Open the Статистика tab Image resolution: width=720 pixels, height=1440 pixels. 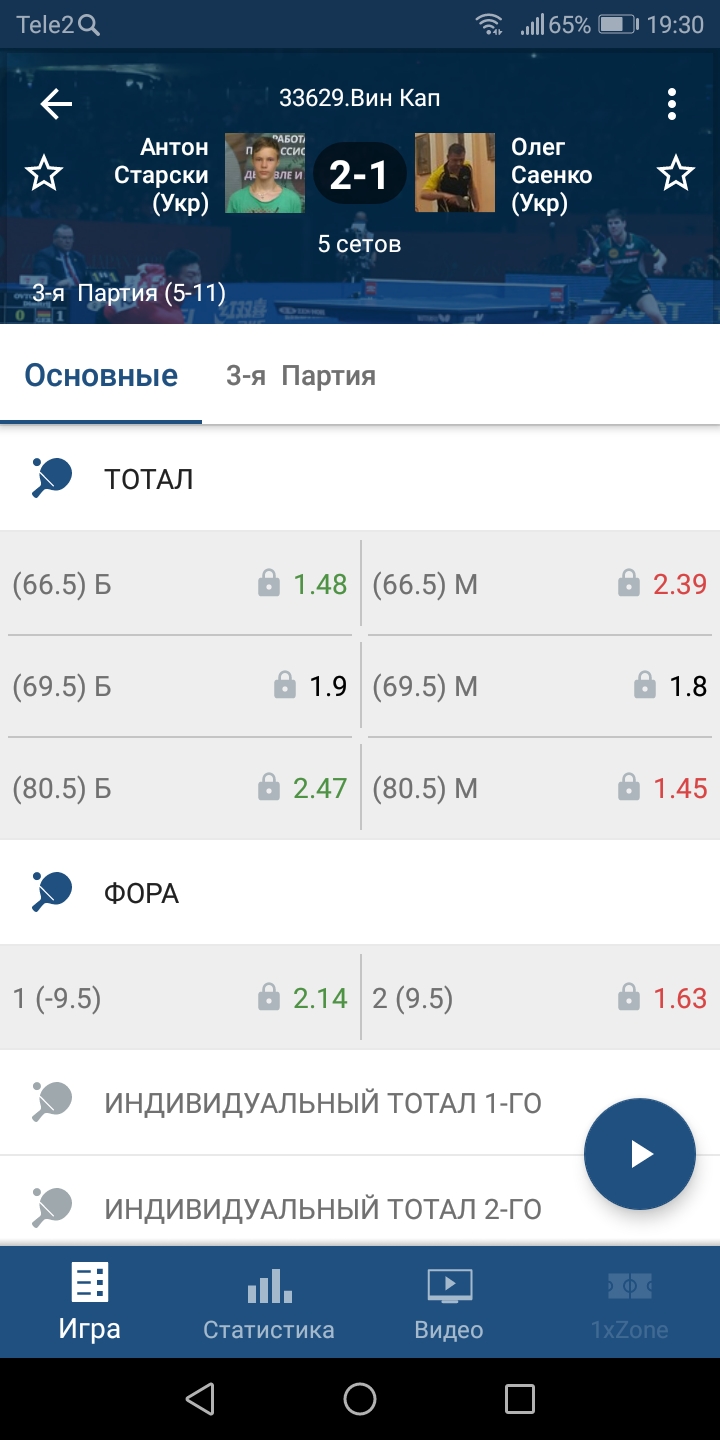point(269,1304)
